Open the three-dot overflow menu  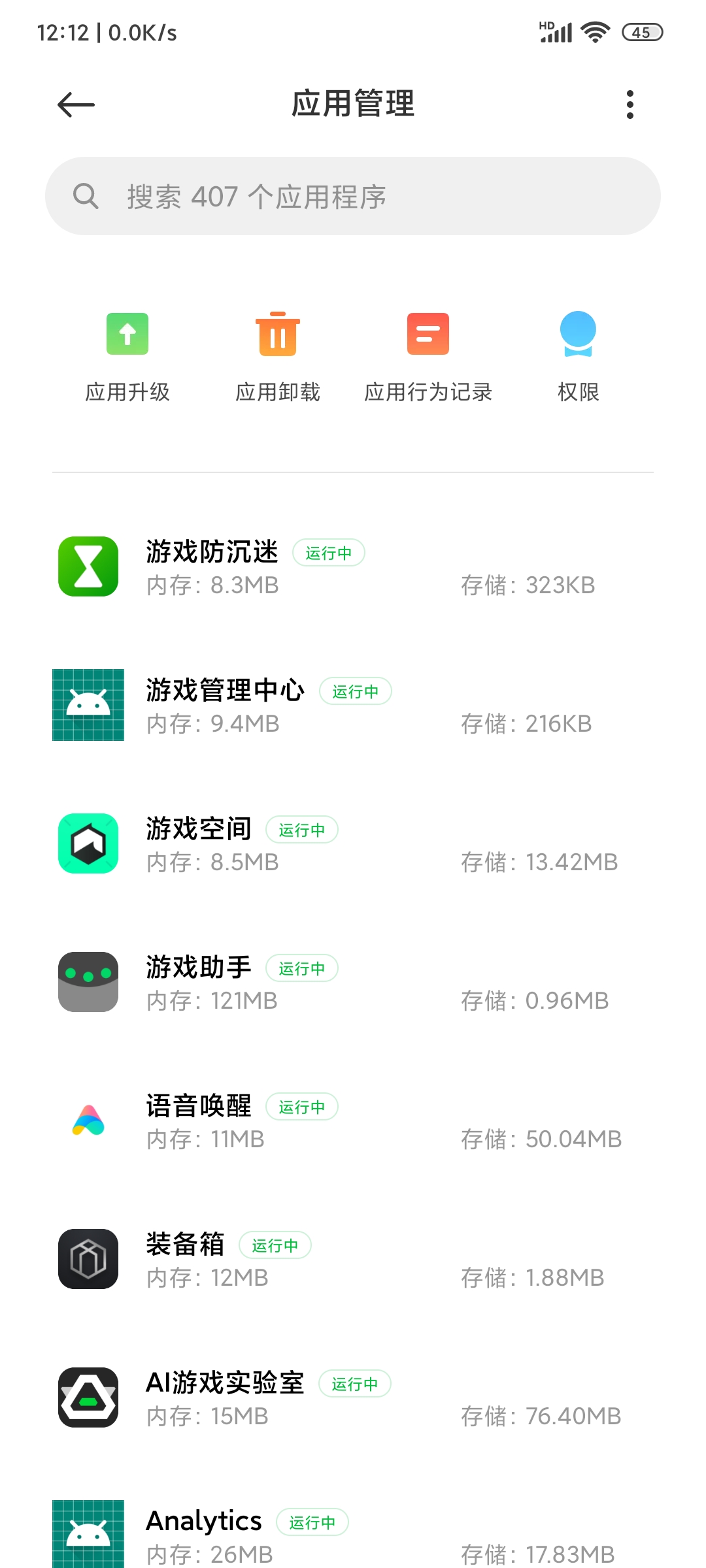630,105
